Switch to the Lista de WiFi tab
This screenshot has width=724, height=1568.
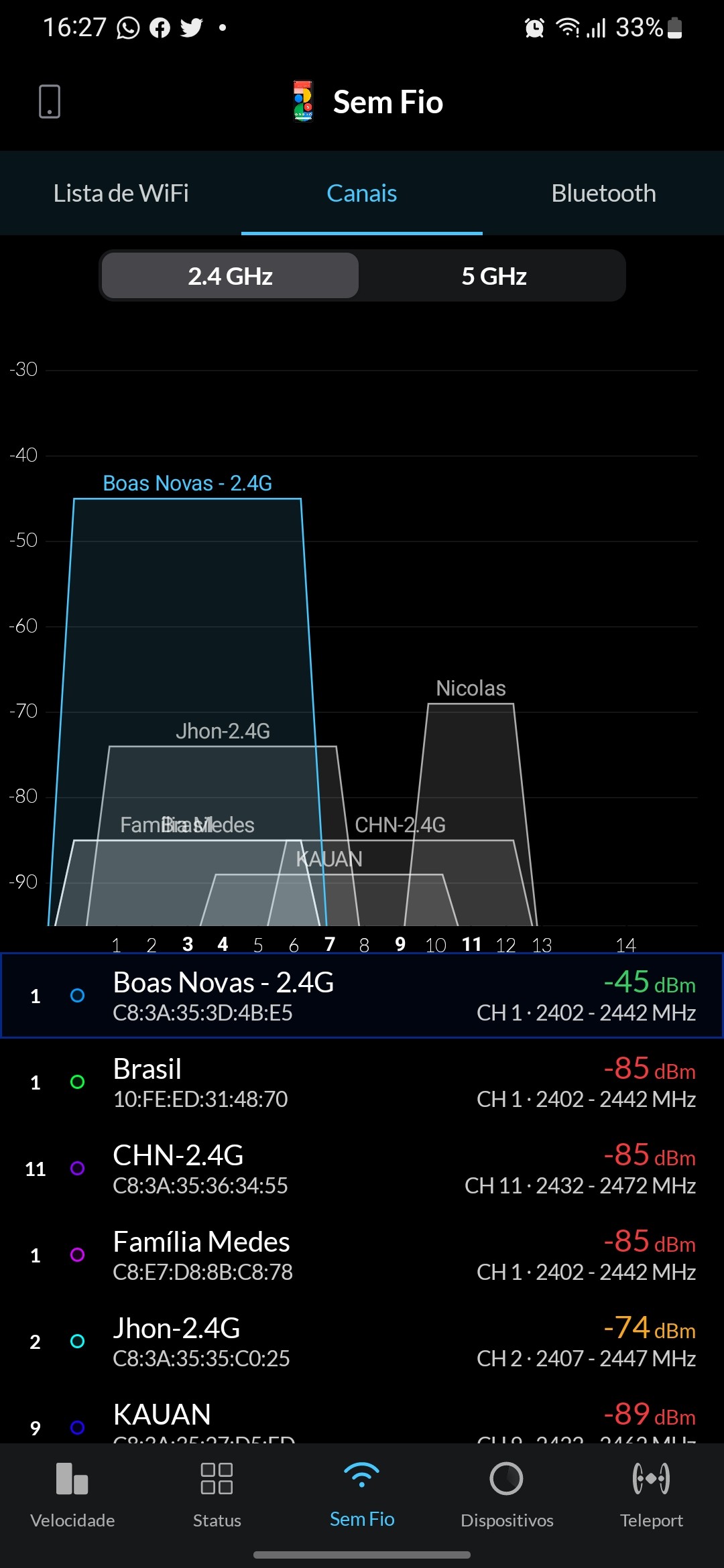121,194
